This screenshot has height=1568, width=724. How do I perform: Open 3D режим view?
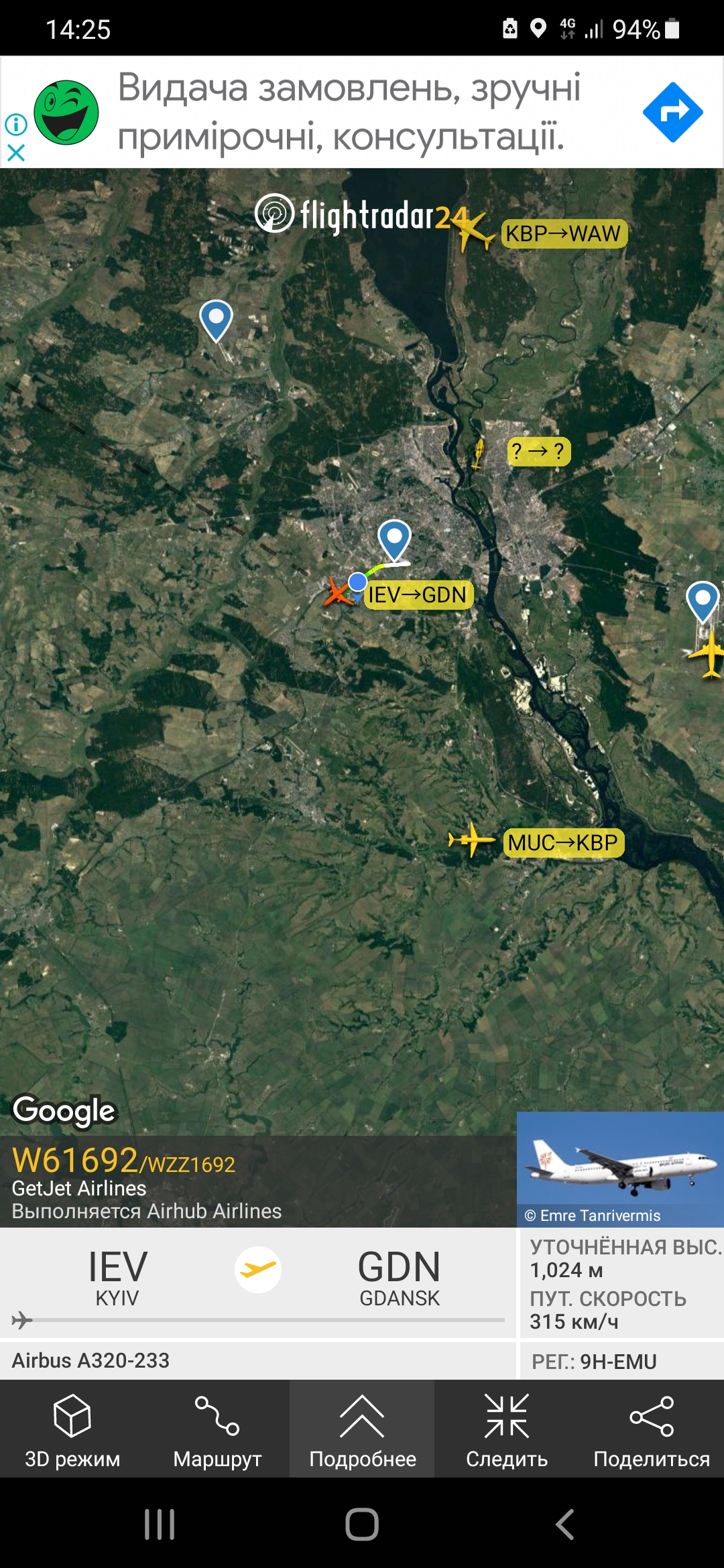coord(72,1429)
